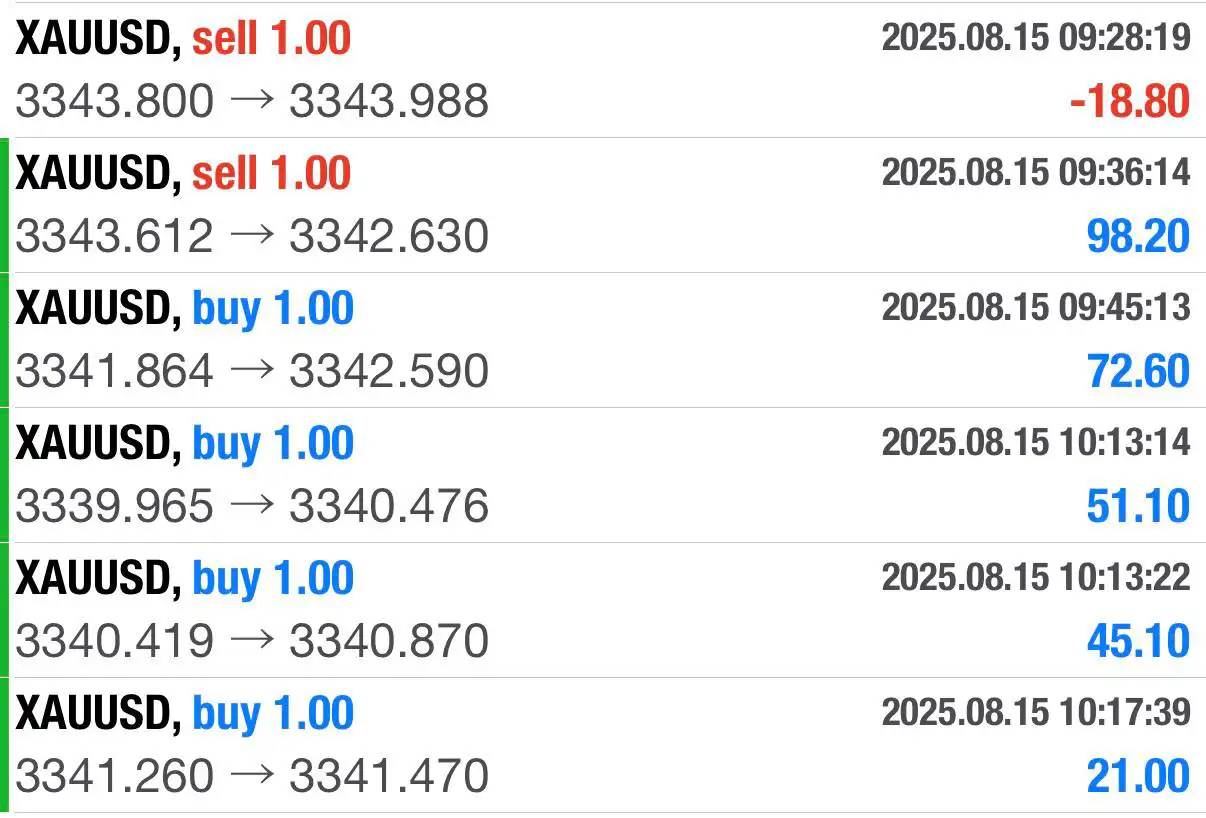This screenshot has width=1206, height=818.
Task: Show details of the buy trade with 51.10 profit
Action: [x=603, y=475]
